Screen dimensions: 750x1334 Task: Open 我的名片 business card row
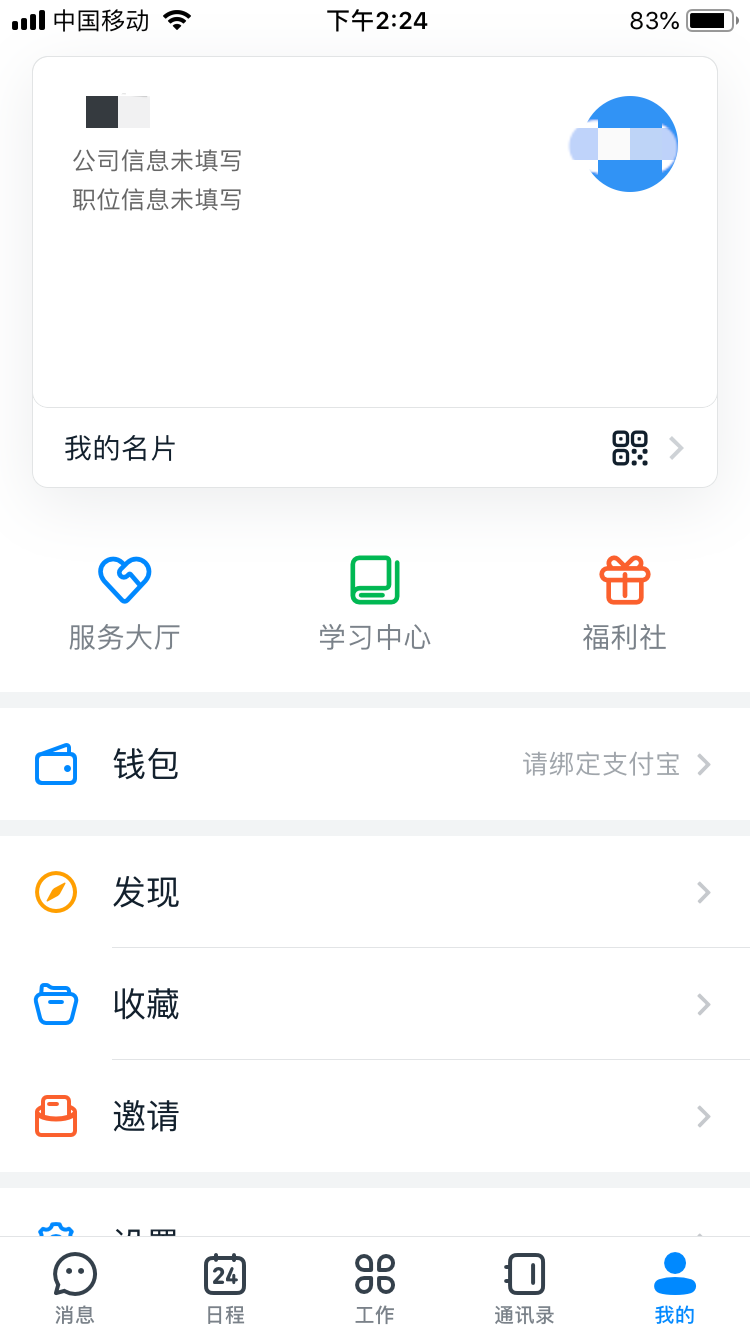point(374,448)
